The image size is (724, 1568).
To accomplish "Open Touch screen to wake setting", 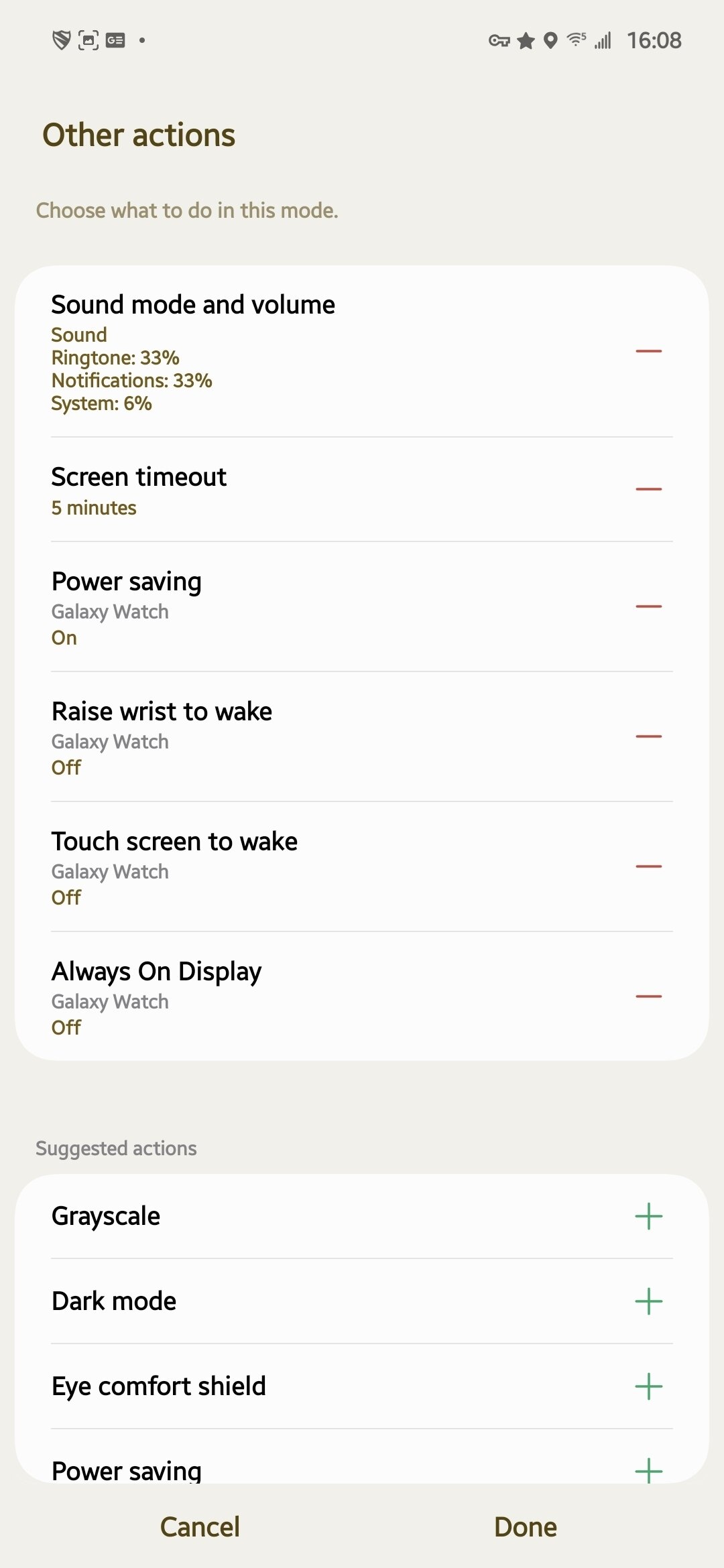I will [268, 867].
